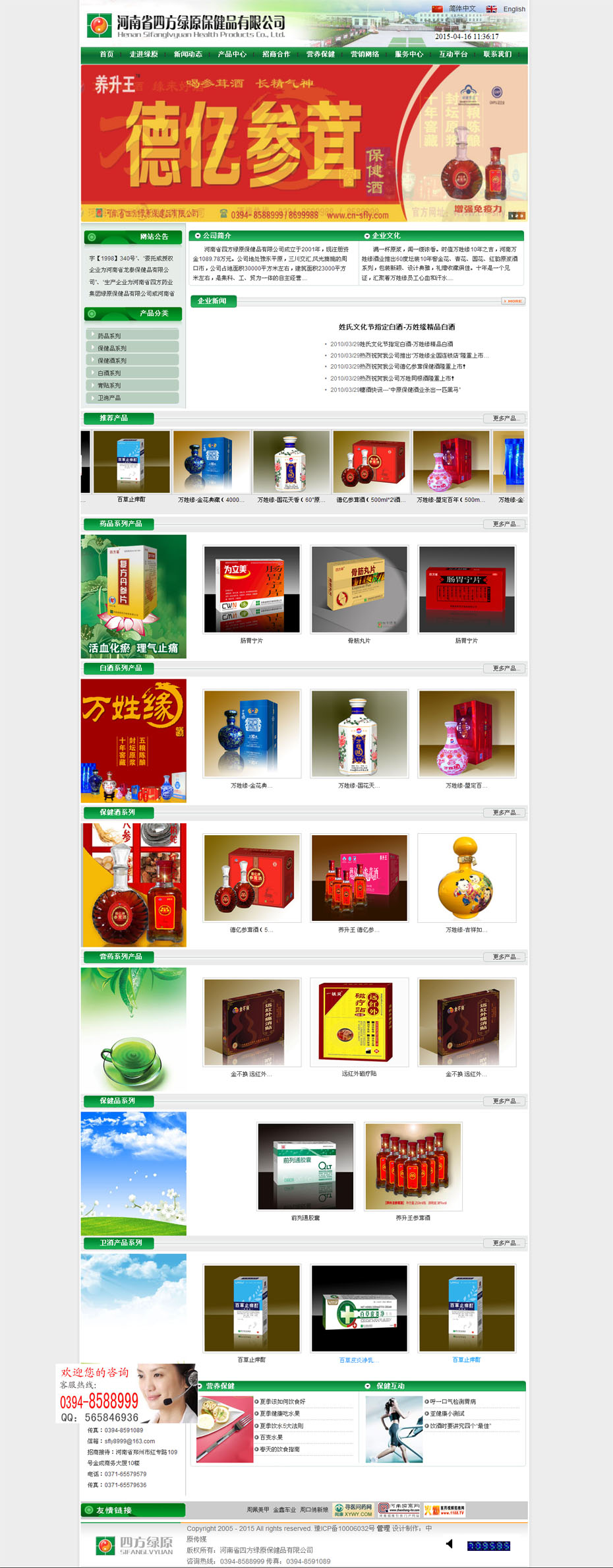Viewport: 613px width, 1568px height.
Task: Open the 万姓缘-吉祥如 yellow bottle product
Action: (x=467, y=877)
